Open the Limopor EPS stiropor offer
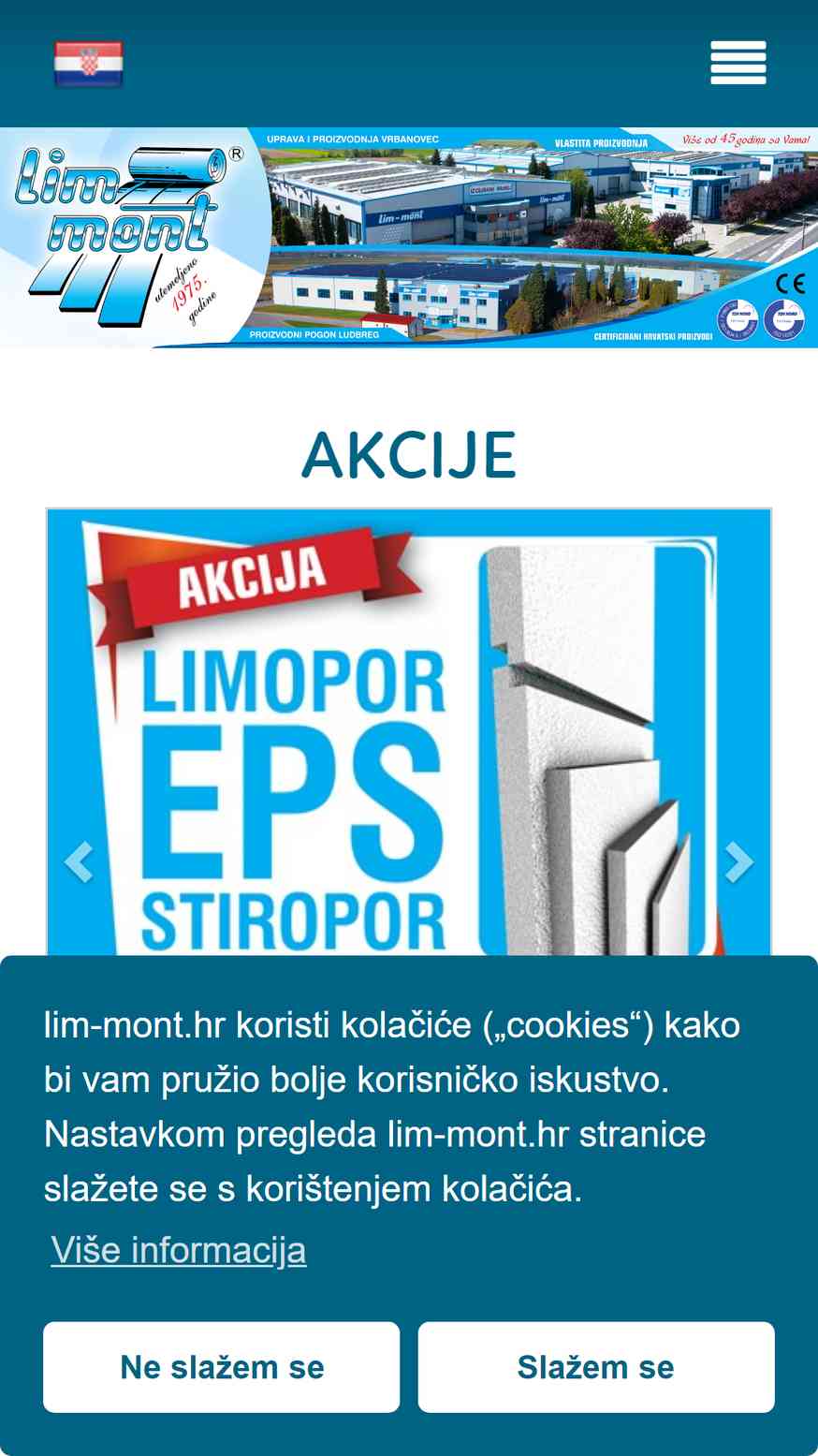 (409, 730)
